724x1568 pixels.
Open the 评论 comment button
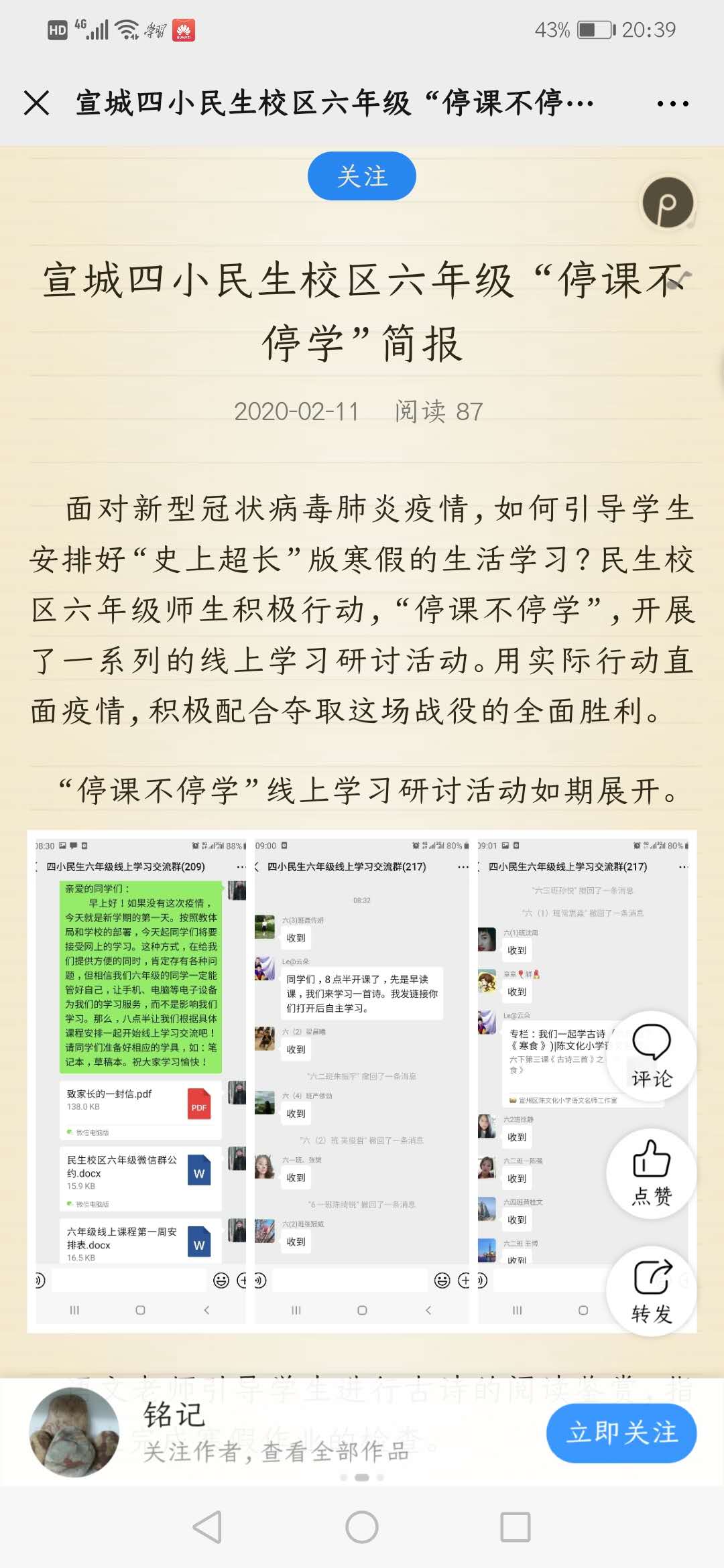pos(651,1055)
